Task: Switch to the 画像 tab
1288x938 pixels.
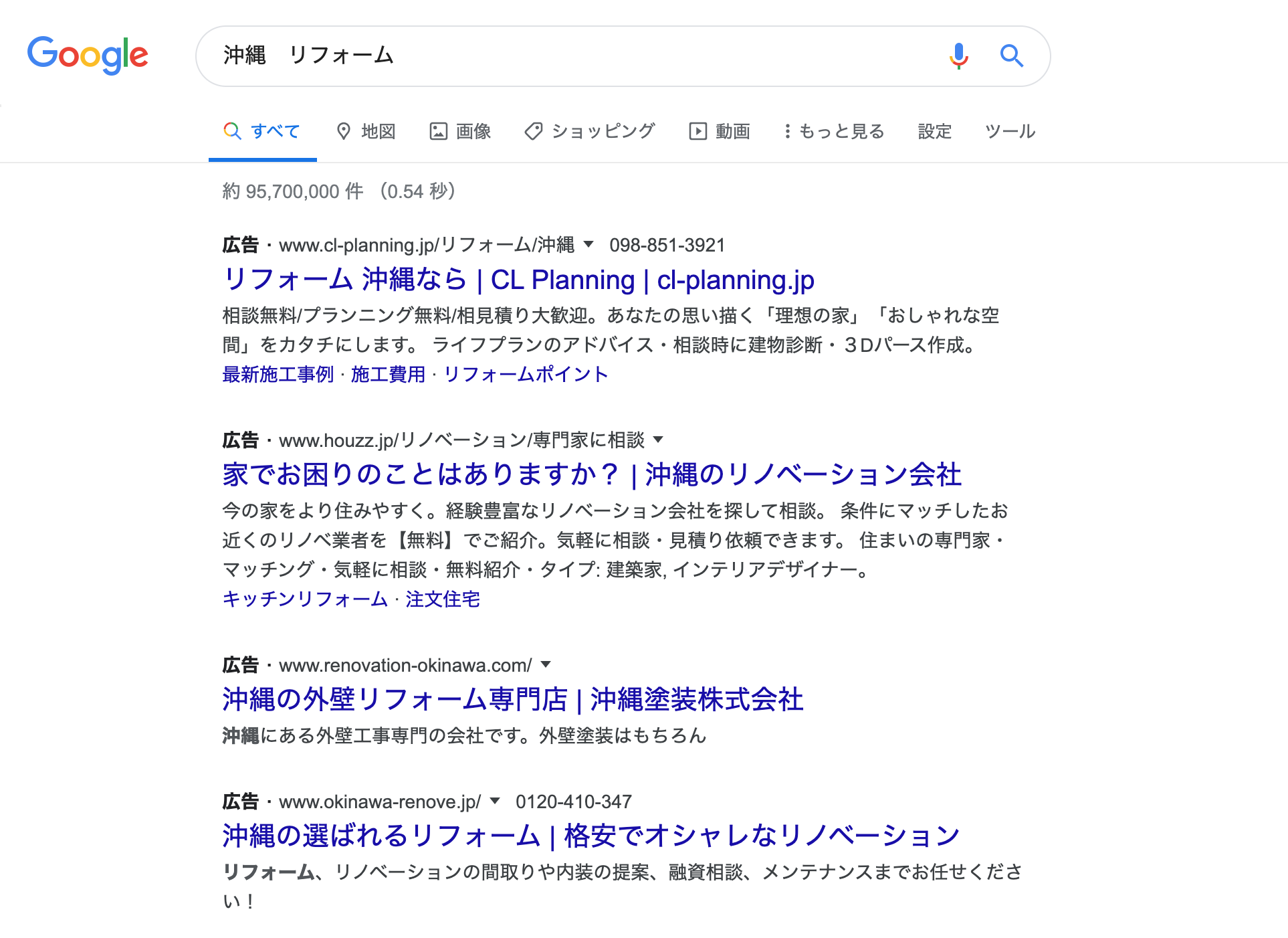Action: click(460, 131)
